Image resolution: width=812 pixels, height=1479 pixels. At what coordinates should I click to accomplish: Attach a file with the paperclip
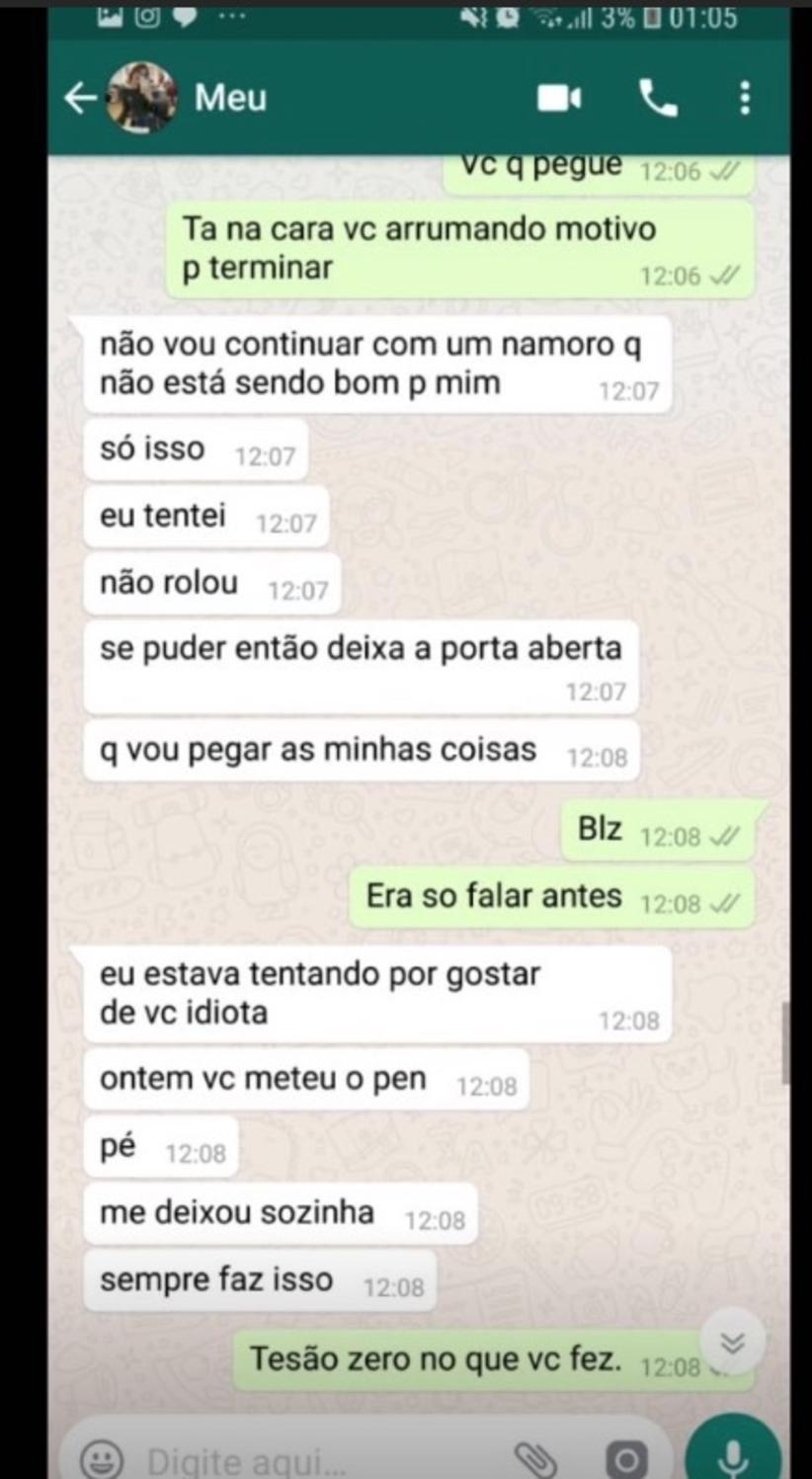tap(536, 1457)
